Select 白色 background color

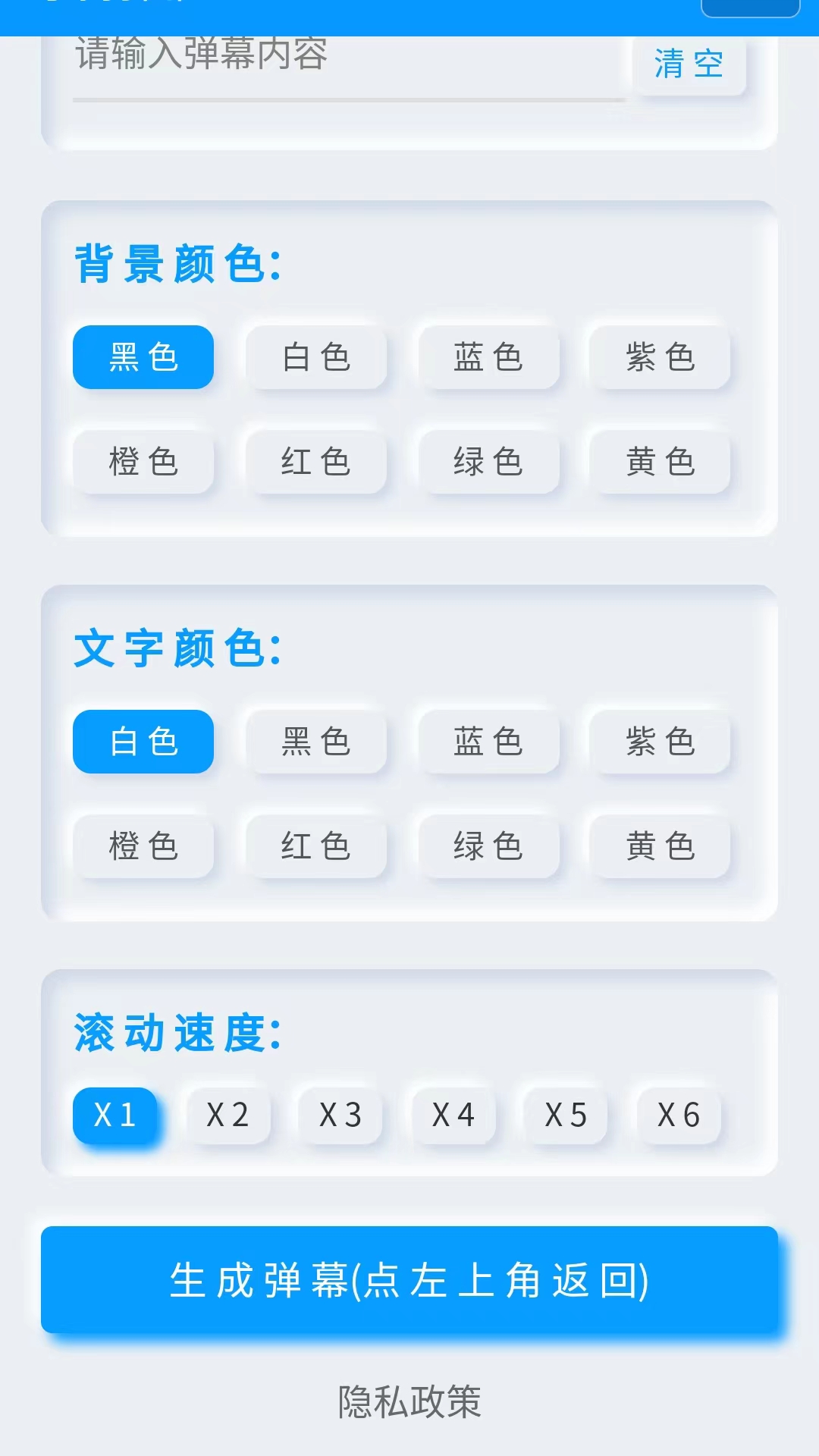316,357
